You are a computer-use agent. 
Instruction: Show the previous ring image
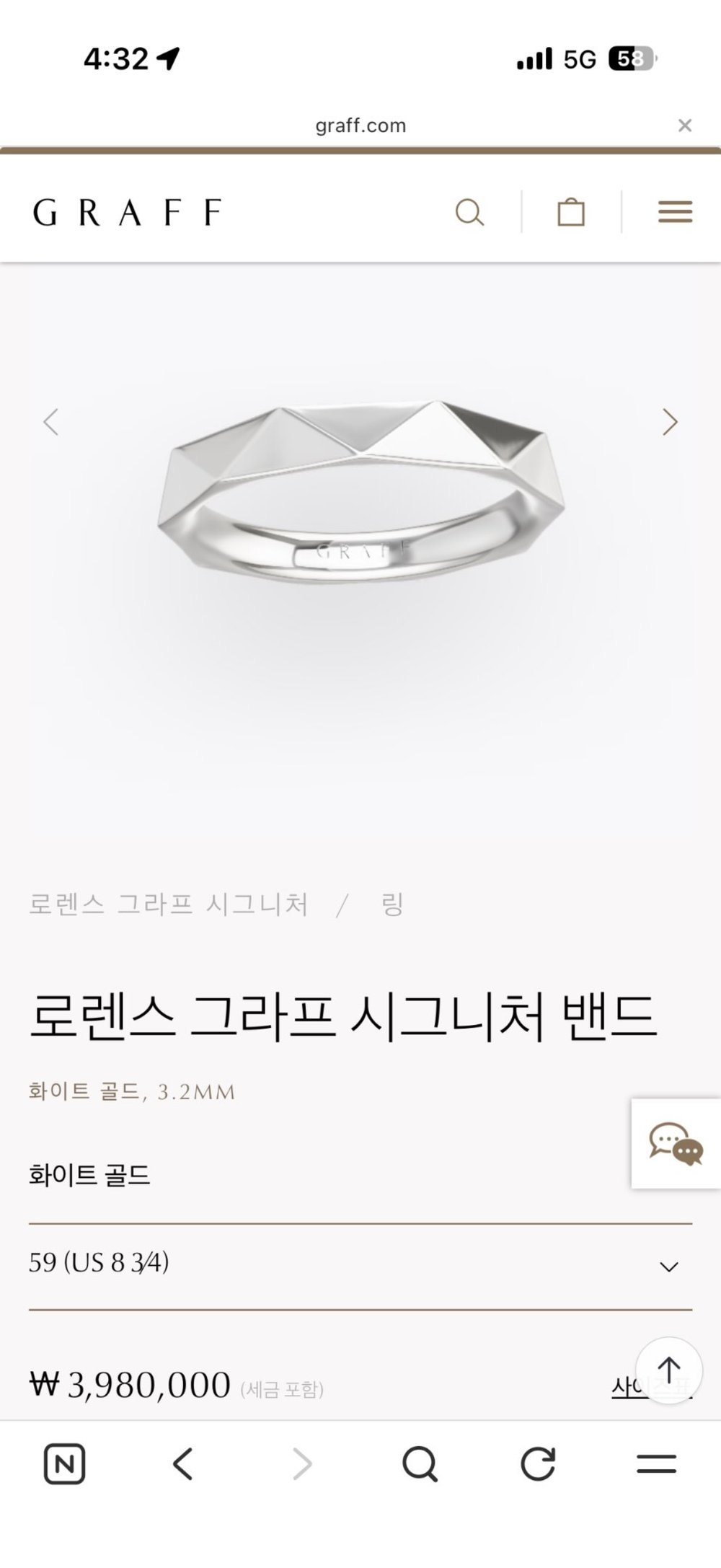(x=50, y=422)
